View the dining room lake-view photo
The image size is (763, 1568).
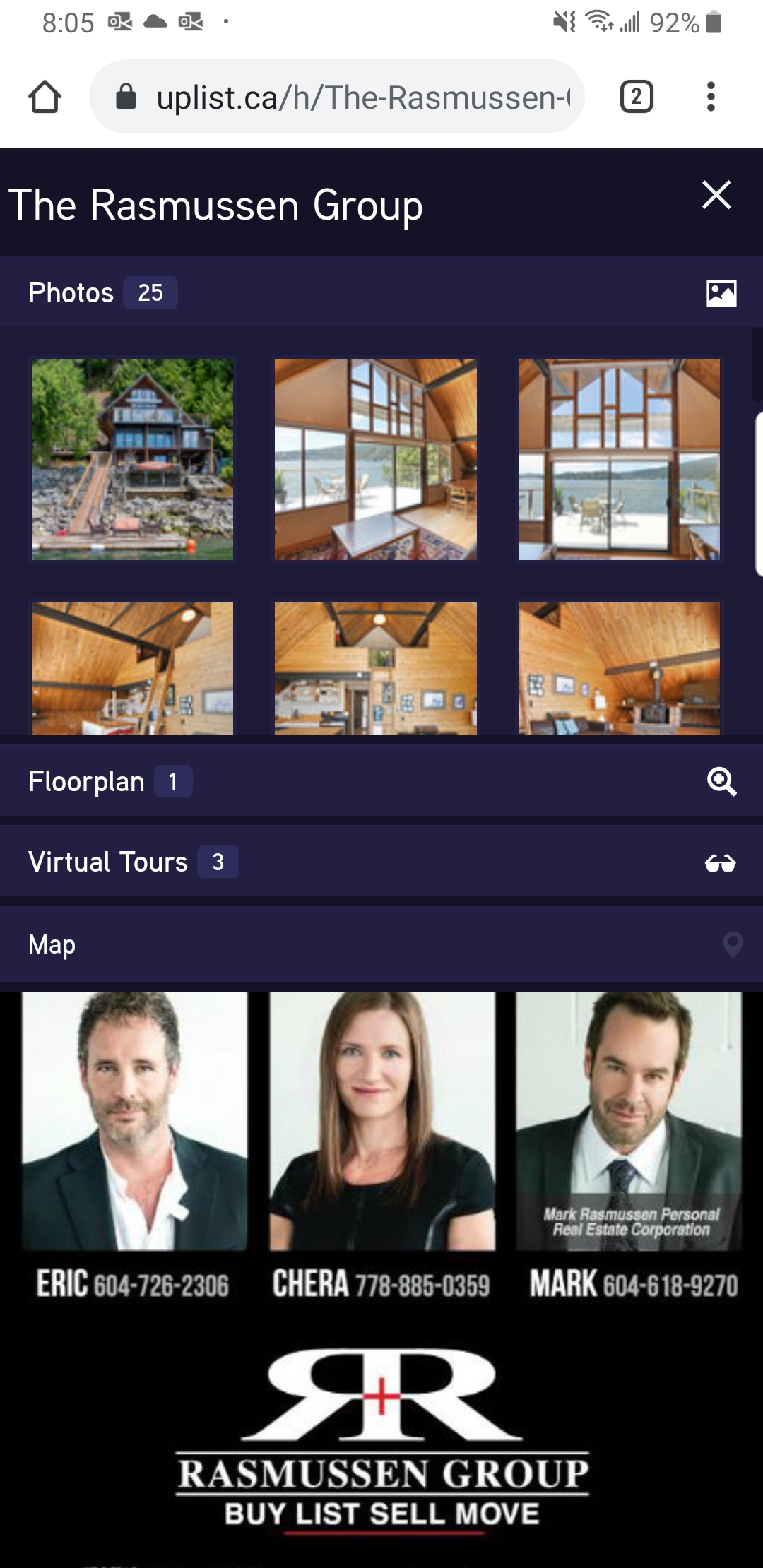click(x=375, y=459)
